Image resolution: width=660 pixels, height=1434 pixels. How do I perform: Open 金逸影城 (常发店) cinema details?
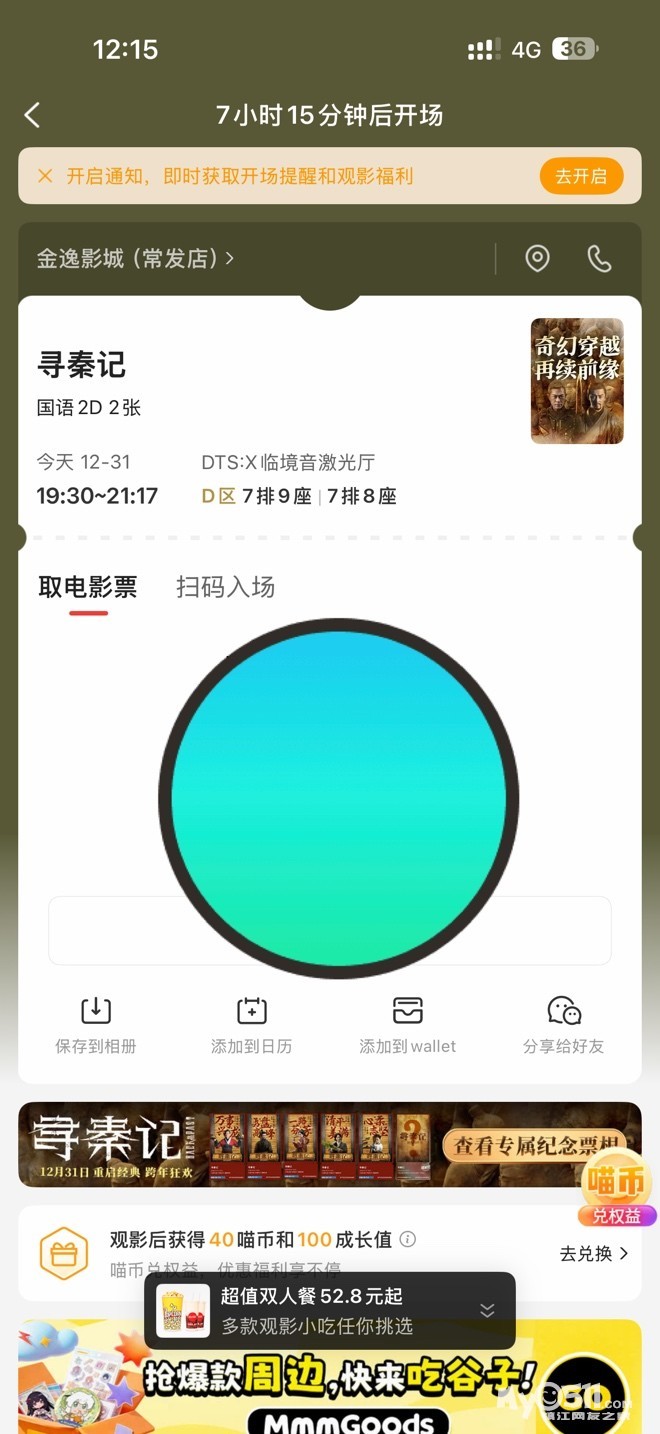click(135, 259)
